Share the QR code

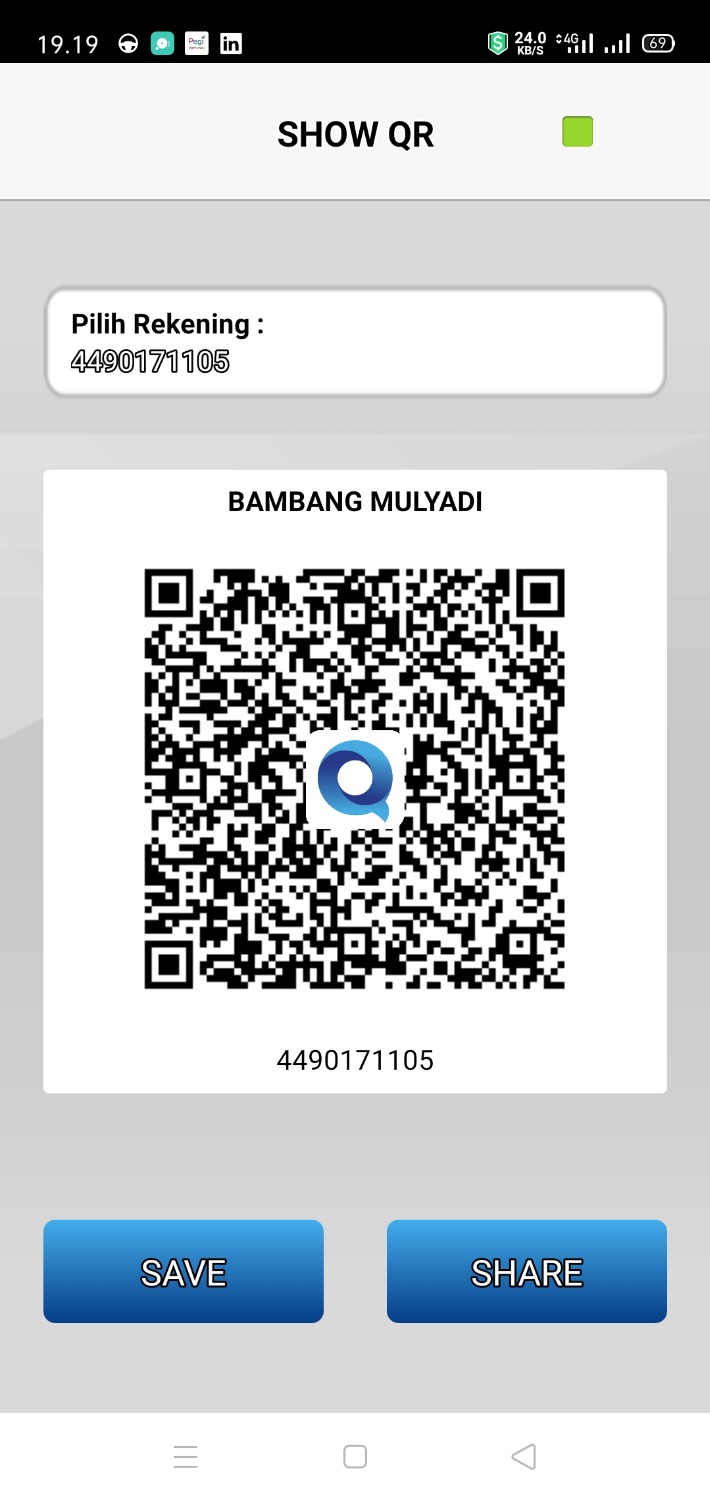526,1271
